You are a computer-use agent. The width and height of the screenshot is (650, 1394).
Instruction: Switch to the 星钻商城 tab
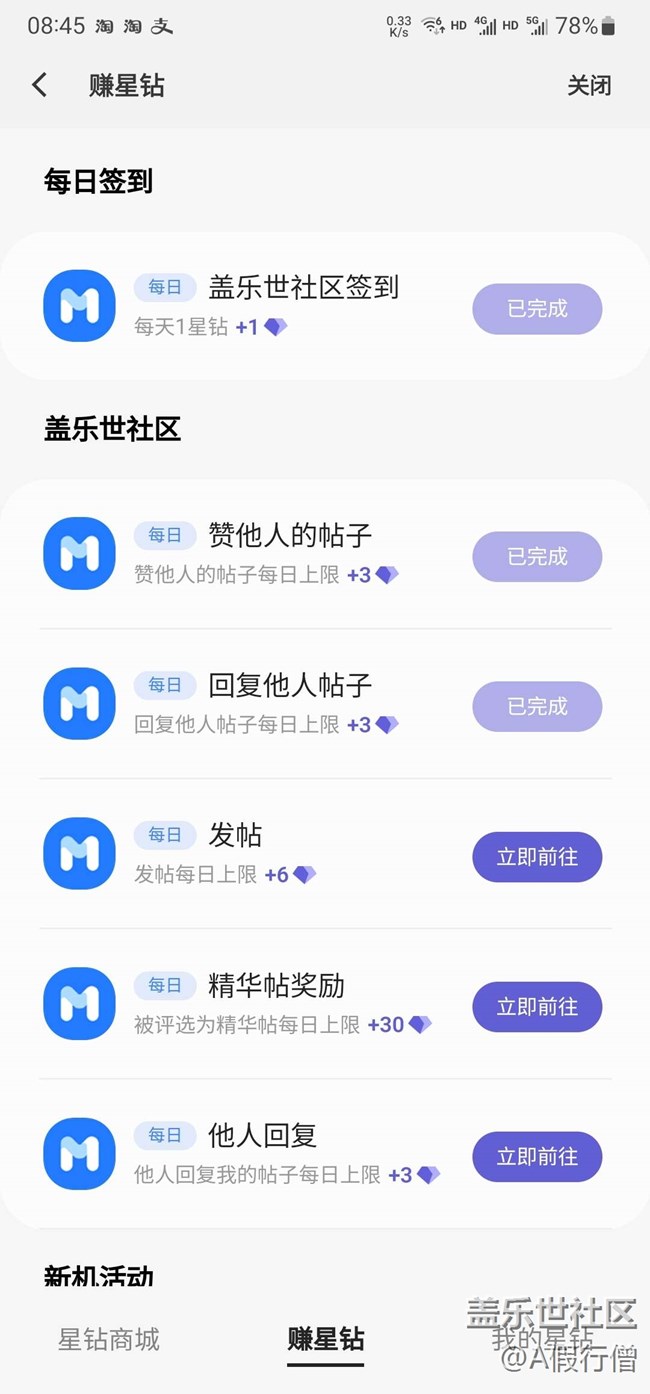tap(109, 1340)
